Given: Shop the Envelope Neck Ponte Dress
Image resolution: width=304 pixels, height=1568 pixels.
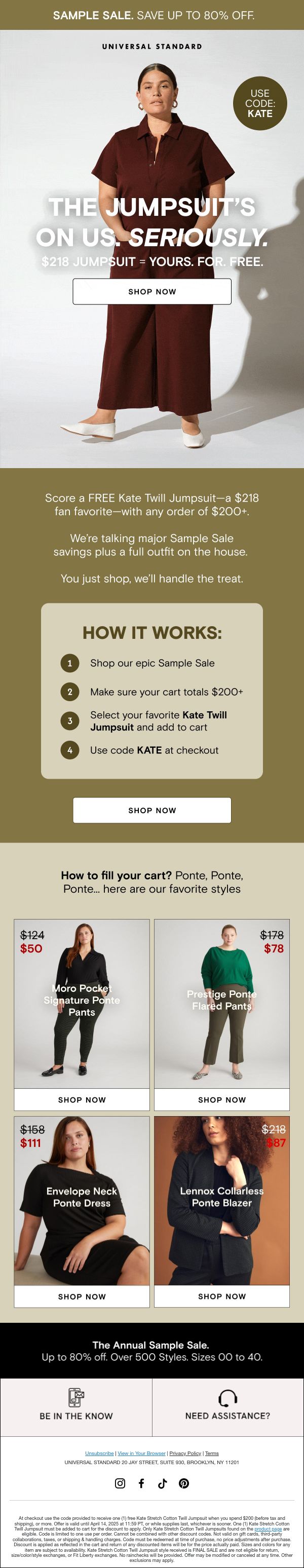Looking at the screenshot, I should [82, 1296].
